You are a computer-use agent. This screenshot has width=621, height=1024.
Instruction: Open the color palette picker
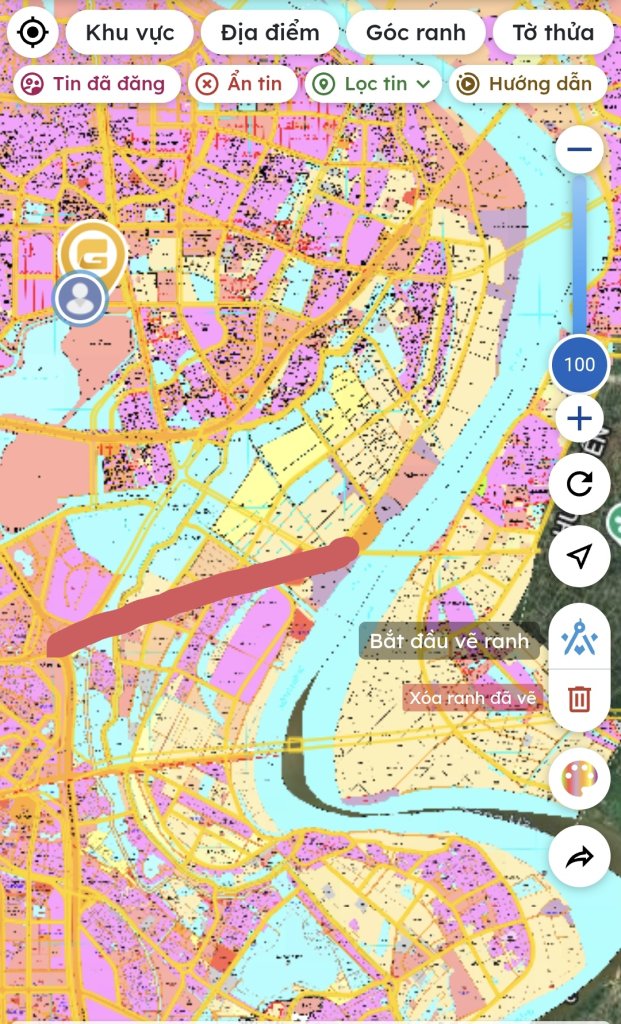pos(579,778)
